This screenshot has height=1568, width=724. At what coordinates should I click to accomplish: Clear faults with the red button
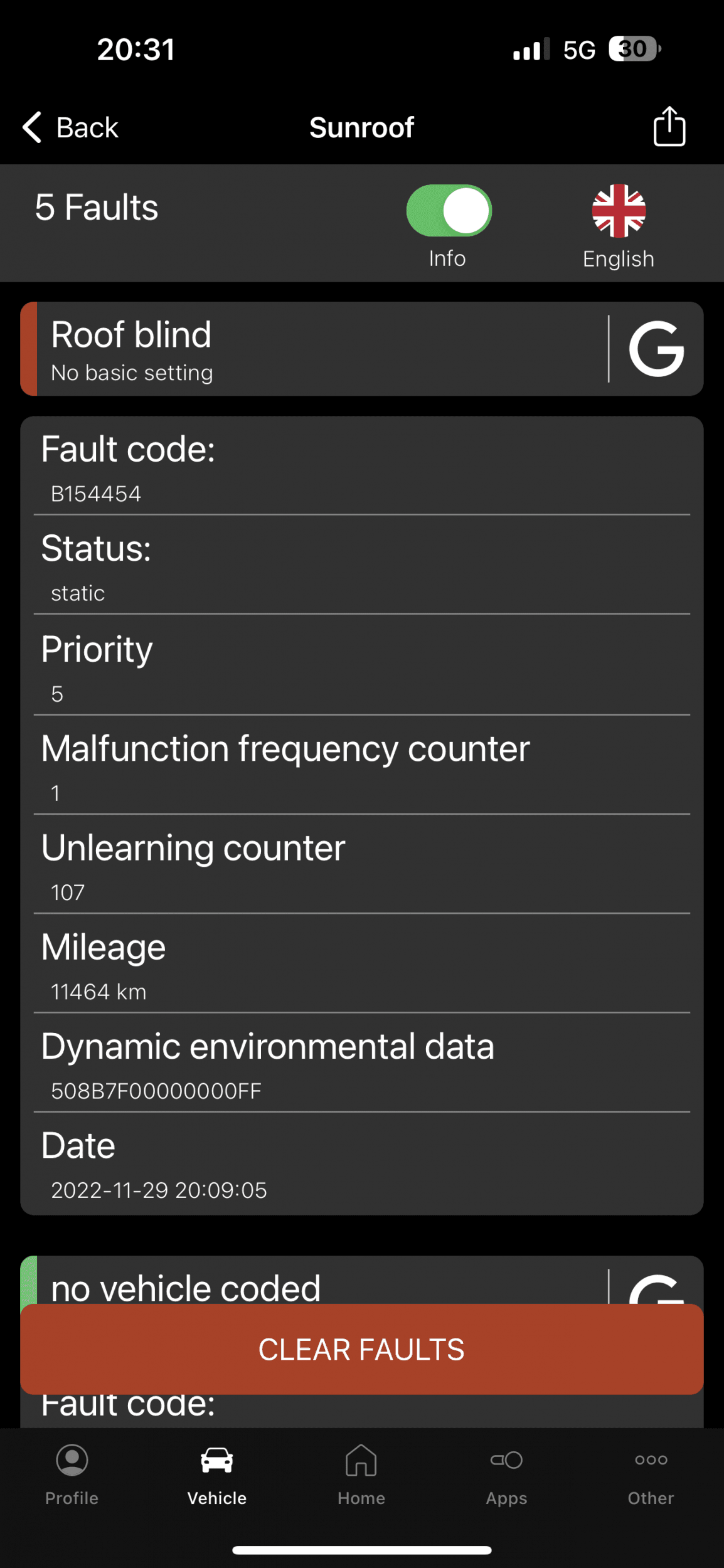[361, 1350]
